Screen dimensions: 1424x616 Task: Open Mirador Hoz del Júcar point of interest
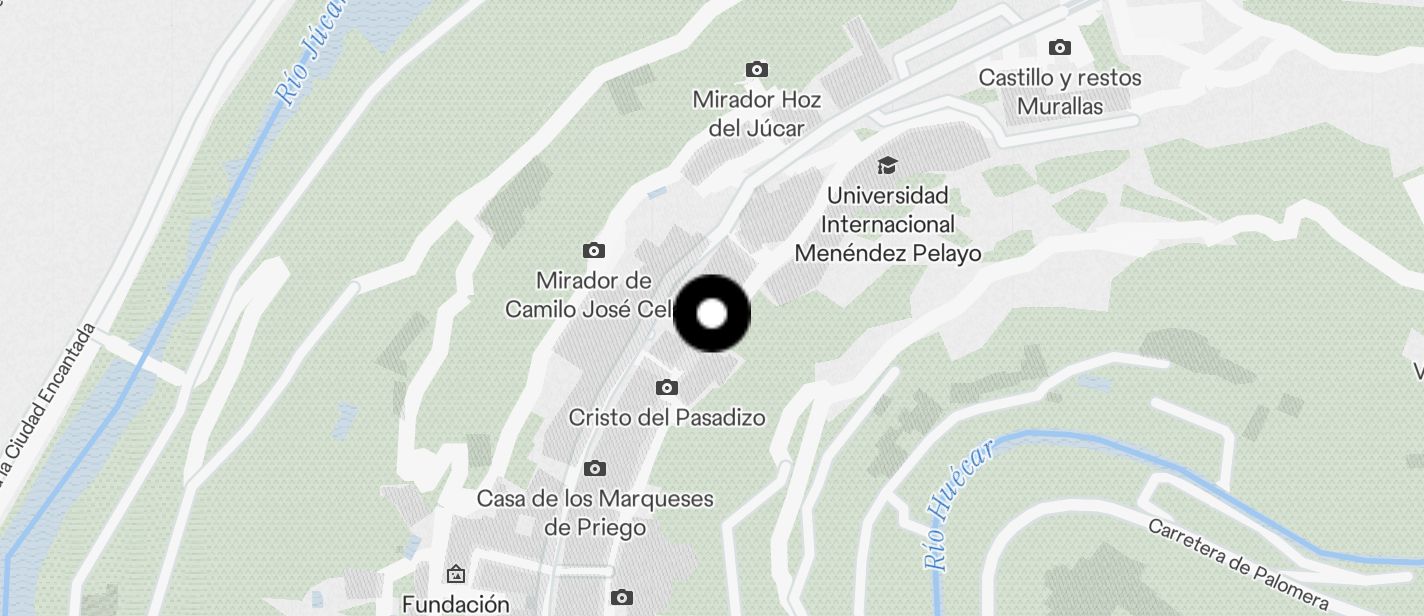click(757, 70)
